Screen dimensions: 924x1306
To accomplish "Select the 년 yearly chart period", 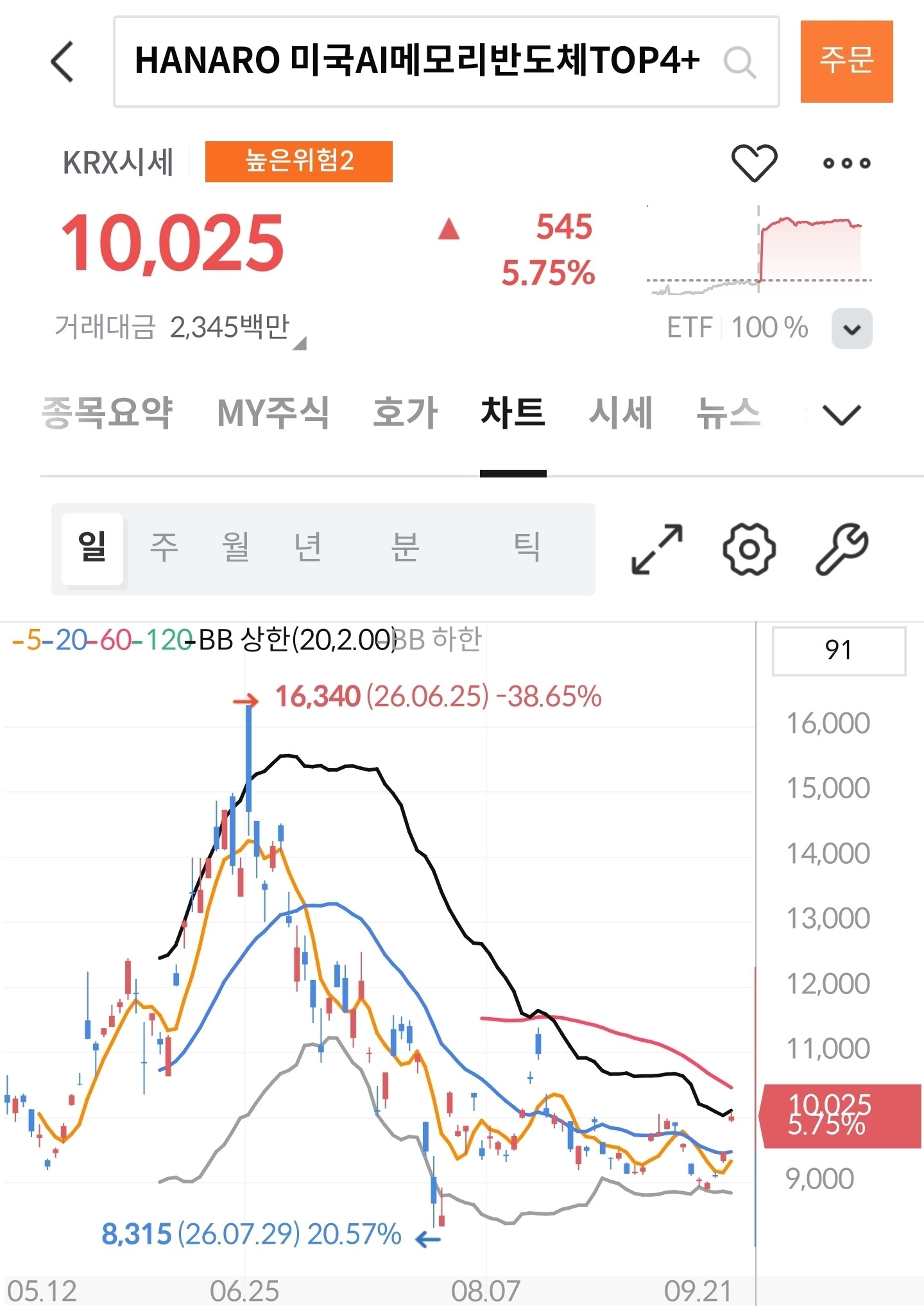I will pos(307,547).
